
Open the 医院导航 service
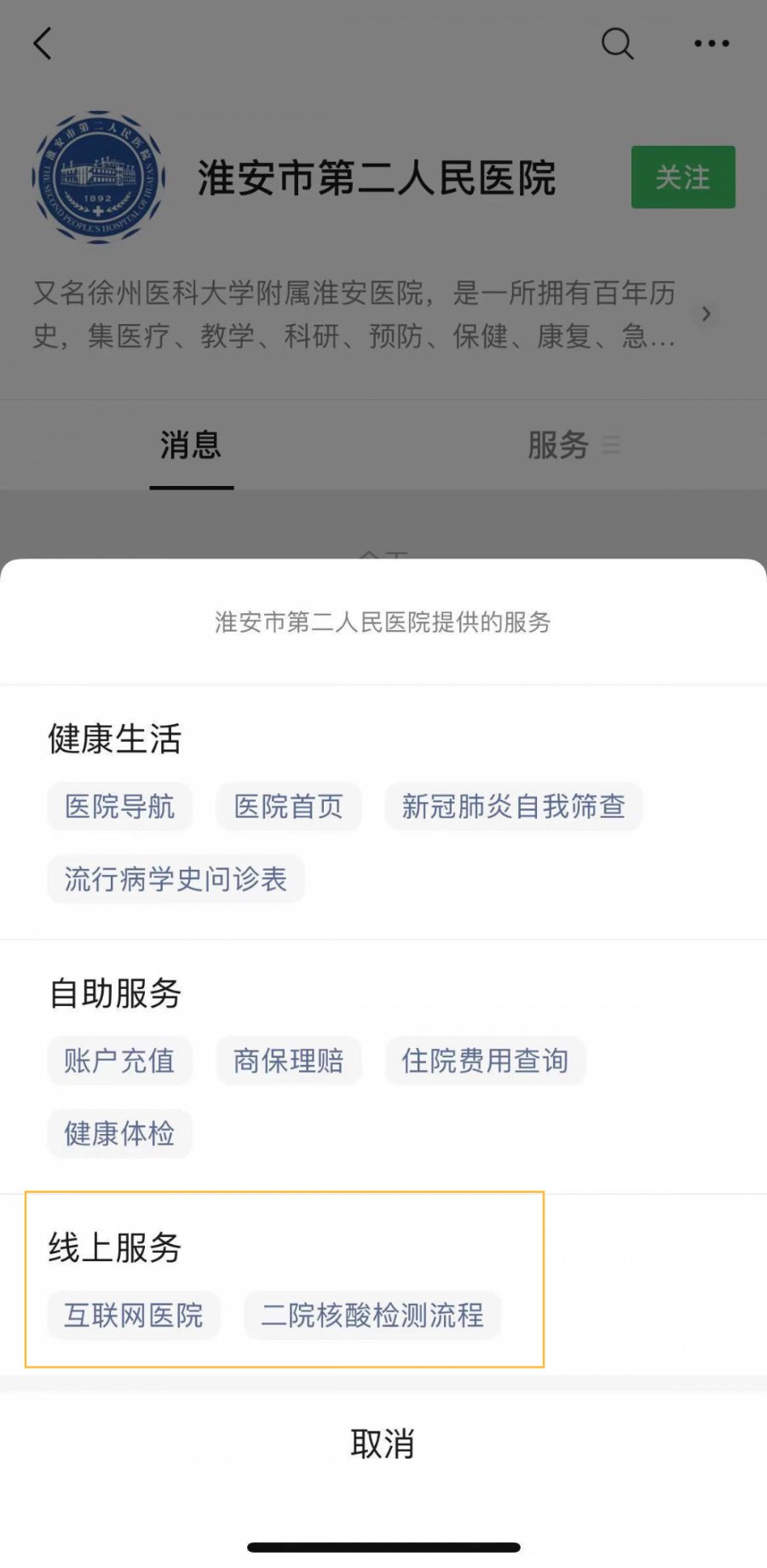tap(119, 807)
